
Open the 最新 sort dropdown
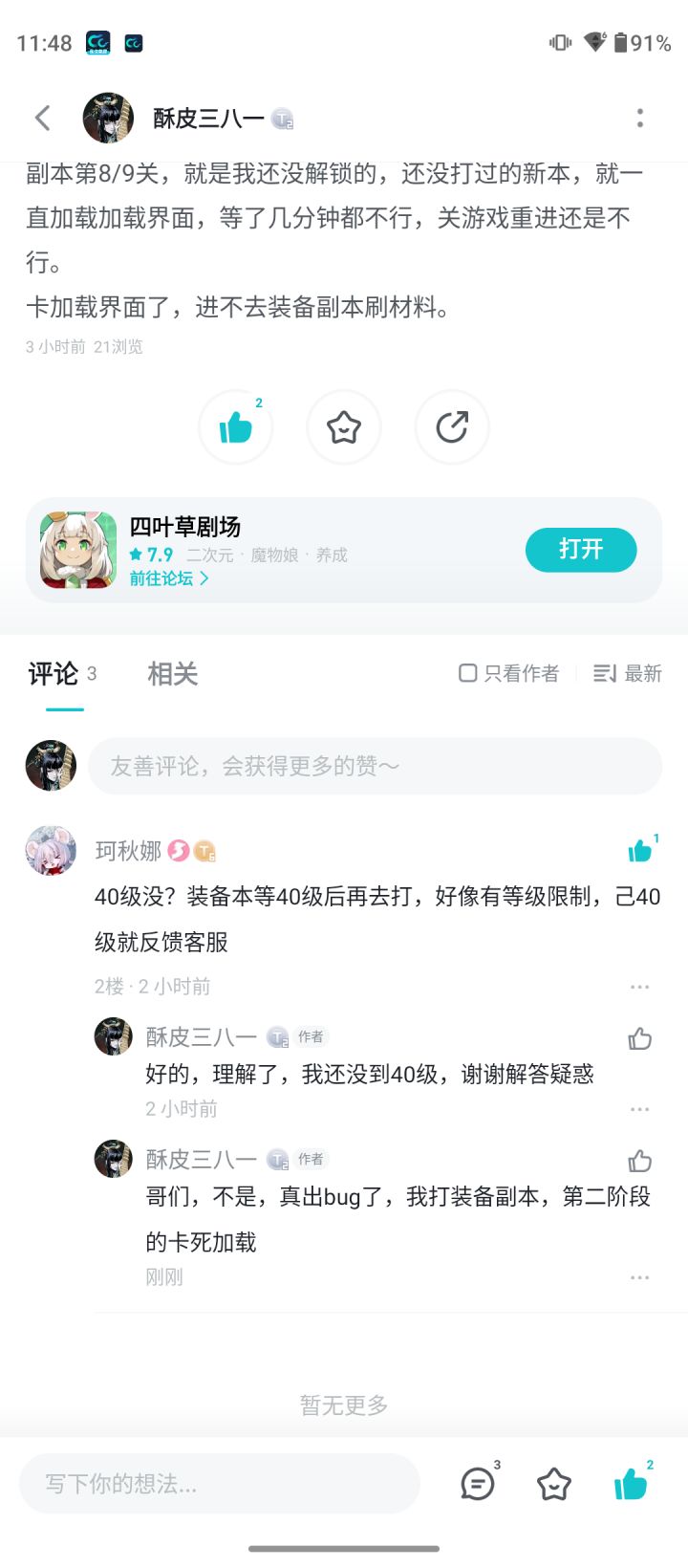[627, 673]
